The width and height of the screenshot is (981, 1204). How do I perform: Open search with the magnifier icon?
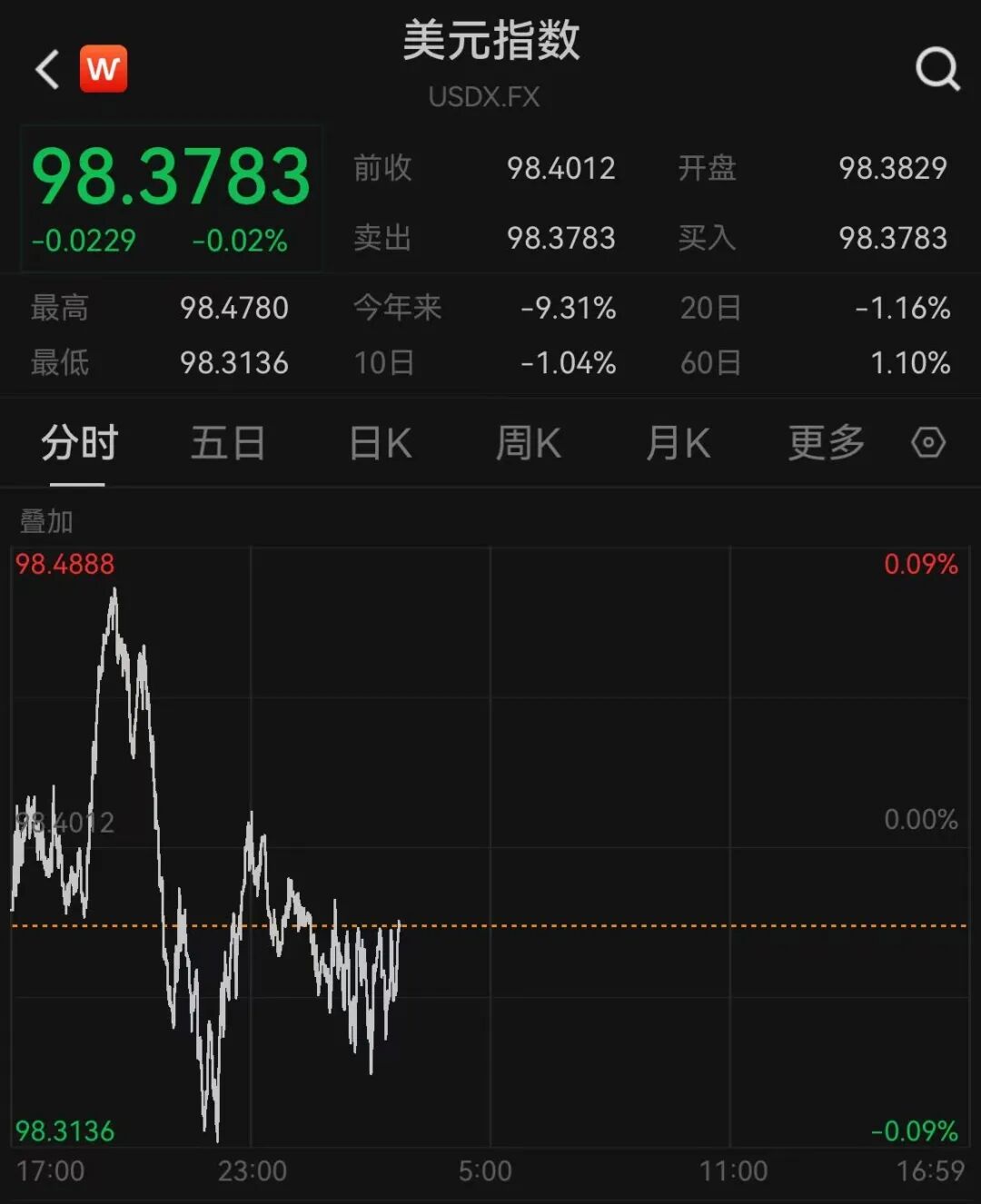(936, 69)
